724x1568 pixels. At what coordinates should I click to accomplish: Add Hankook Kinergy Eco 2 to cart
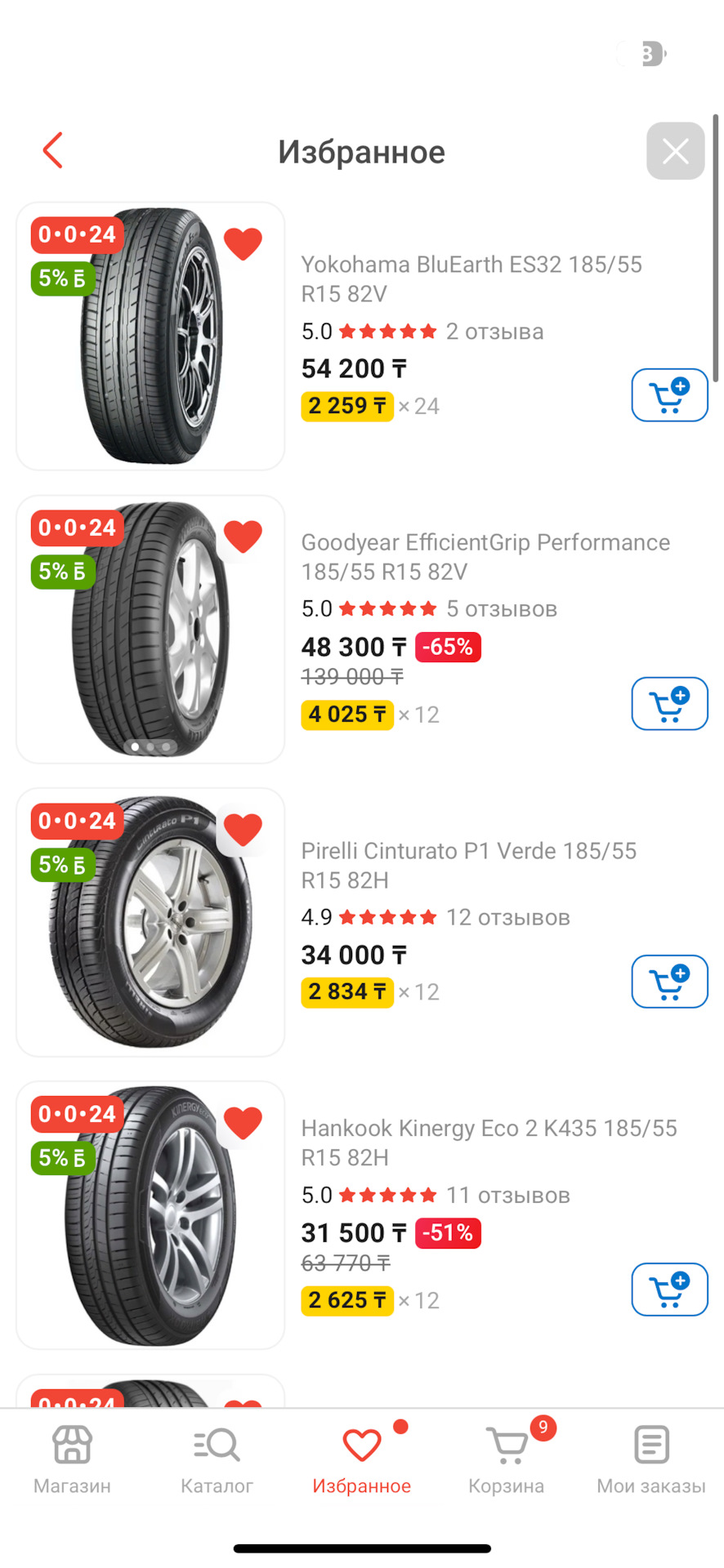click(669, 1290)
